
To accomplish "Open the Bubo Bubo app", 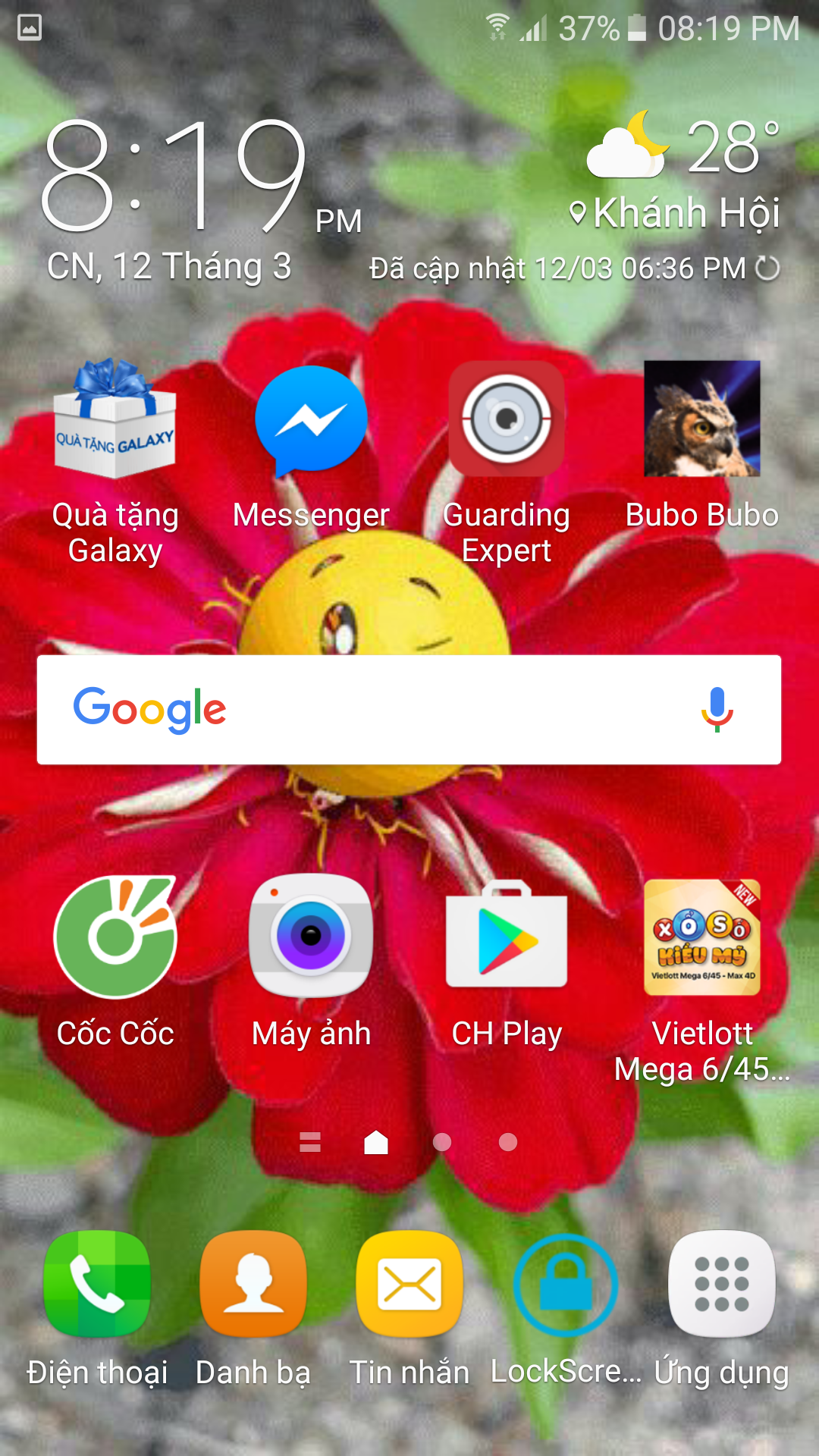I will point(701,421).
